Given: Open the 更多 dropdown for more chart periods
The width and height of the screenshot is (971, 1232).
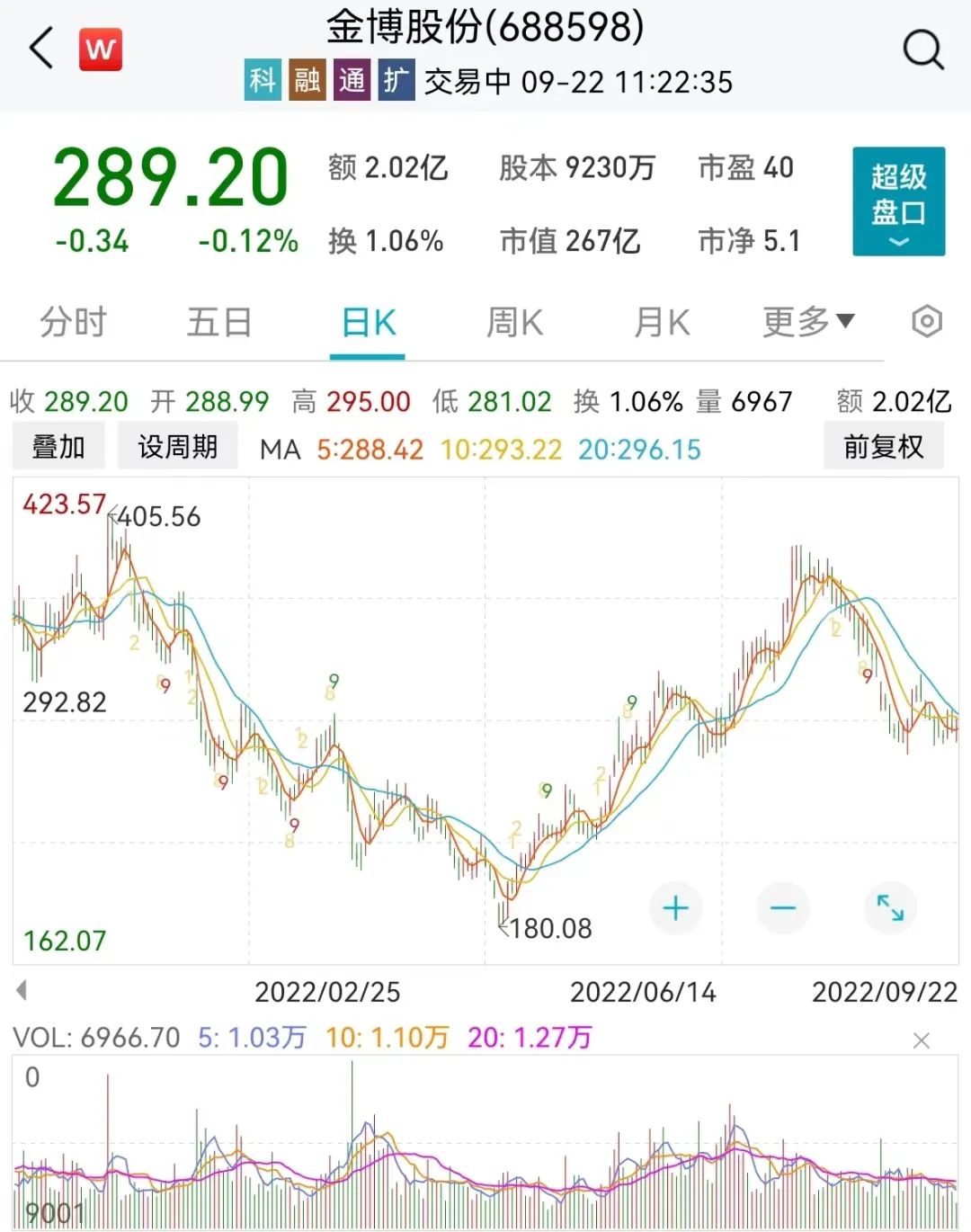Looking at the screenshot, I should click(x=806, y=321).
